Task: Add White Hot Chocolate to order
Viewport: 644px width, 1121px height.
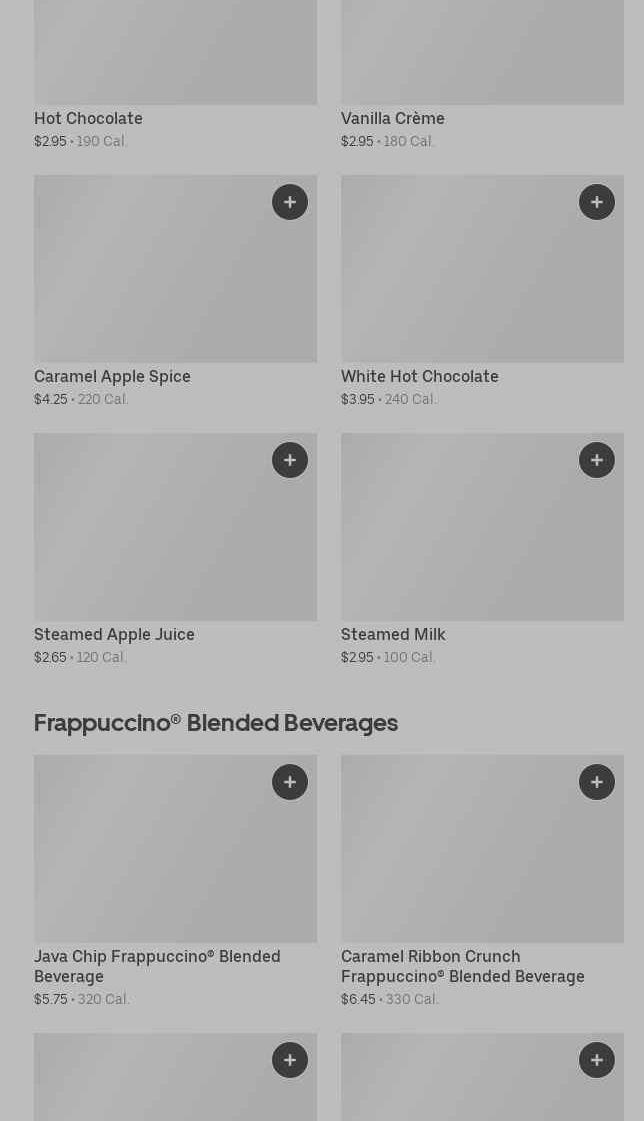Action: (597, 202)
